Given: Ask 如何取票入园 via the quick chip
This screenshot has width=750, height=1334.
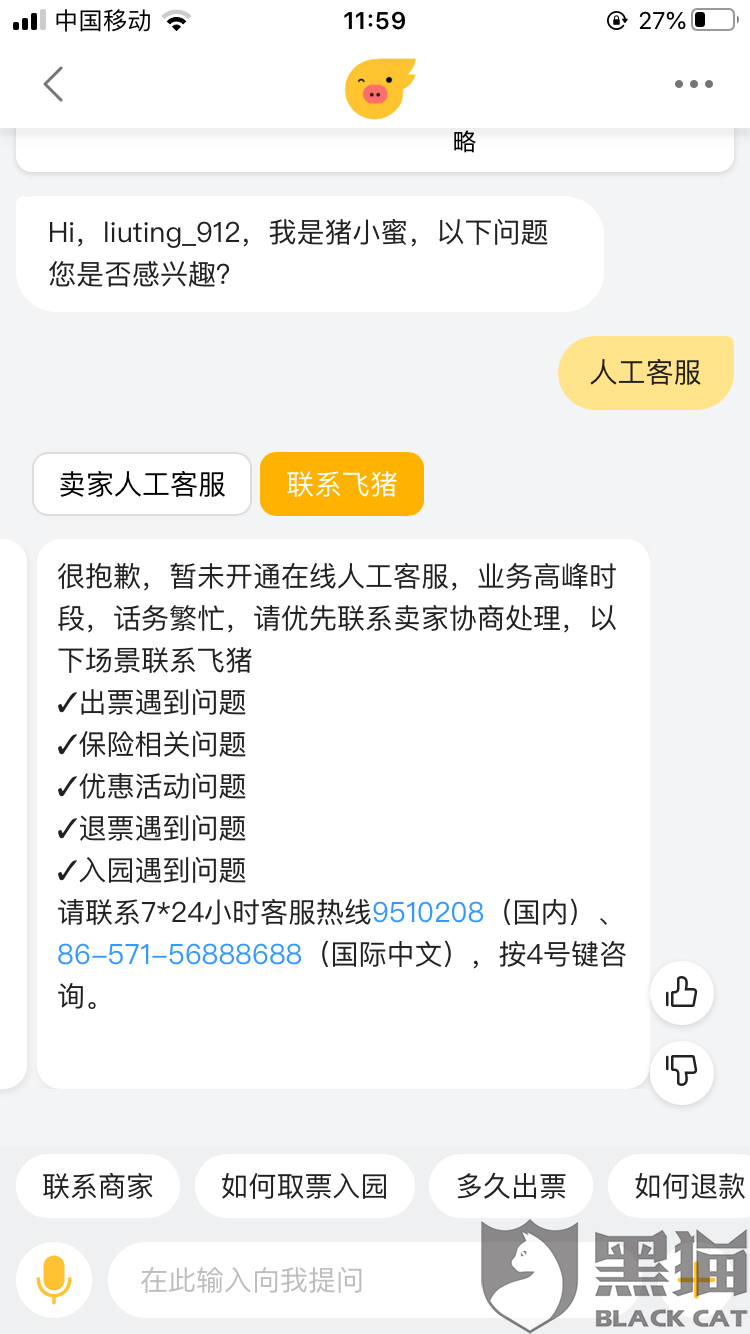Looking at the screenshot, I should click(304, 1186).
